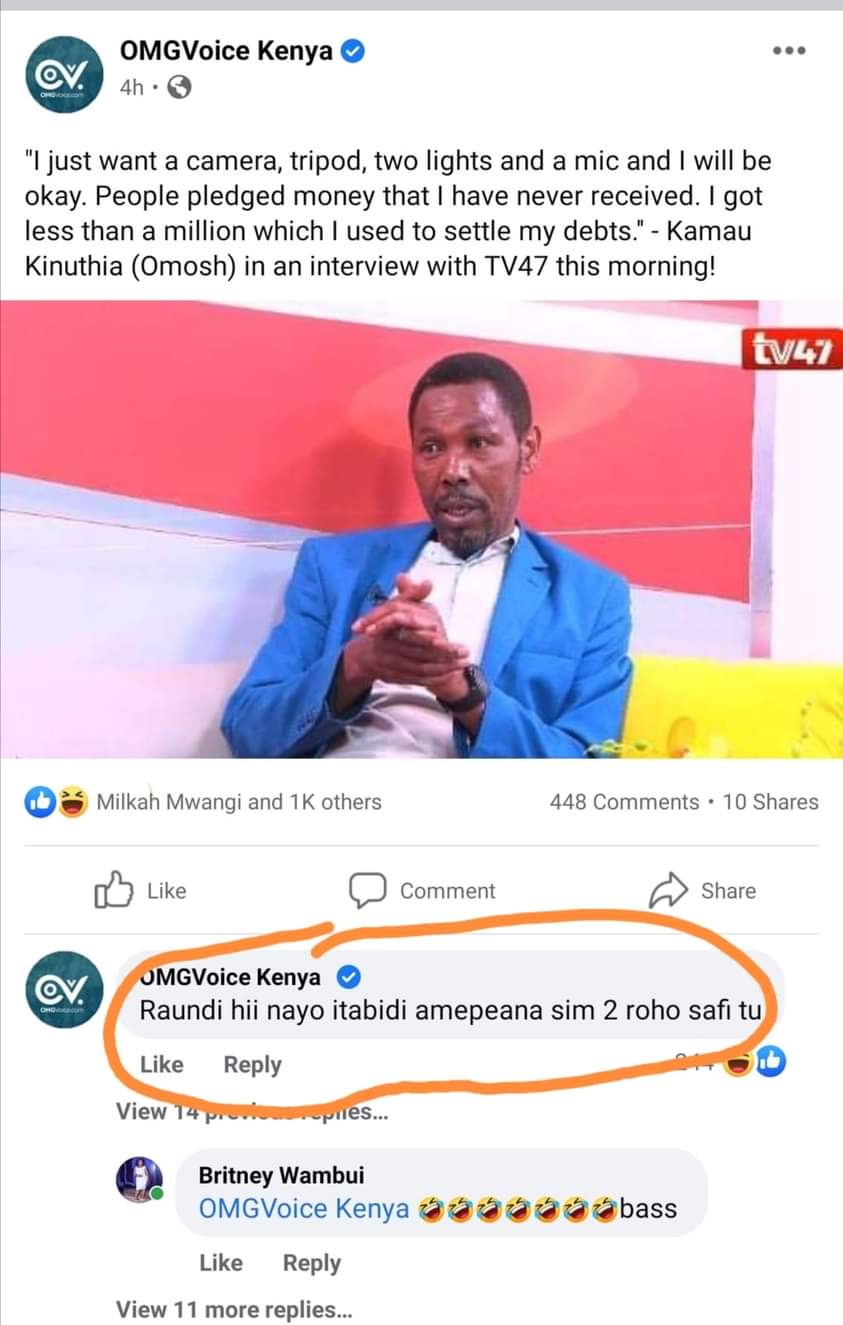View who reacted: Milkah Mwangi and 1K others
This screenshot has height=1325, width=843.
(x=238, y=802)
